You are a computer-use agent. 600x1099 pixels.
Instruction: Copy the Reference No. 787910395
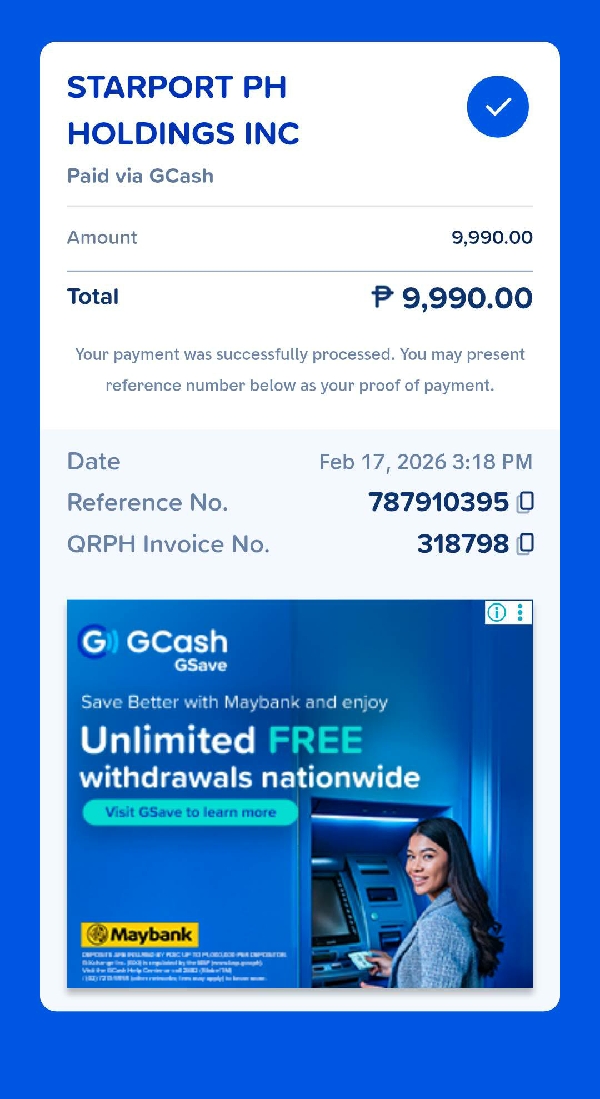click(x=525, y=502)
